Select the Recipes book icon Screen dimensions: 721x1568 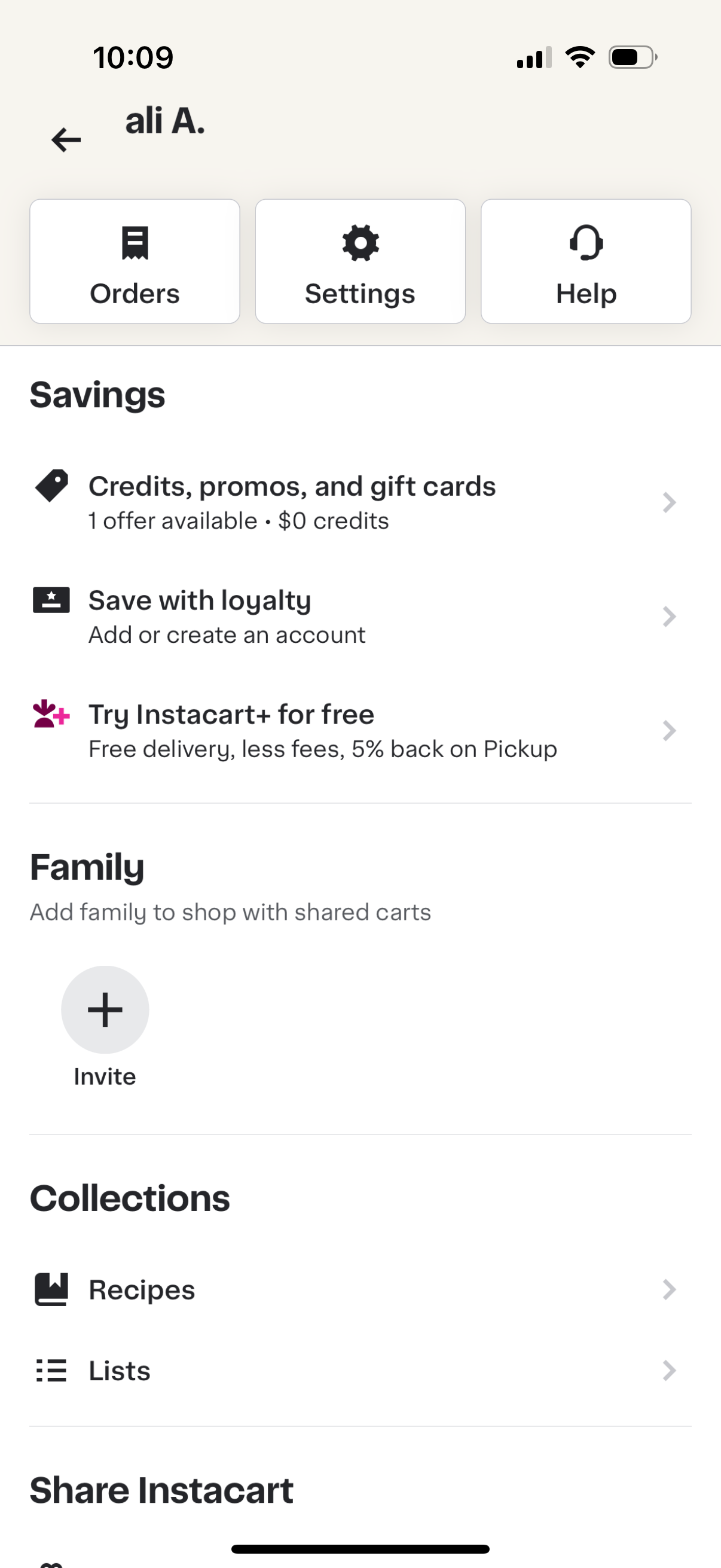click(52, 1289)
